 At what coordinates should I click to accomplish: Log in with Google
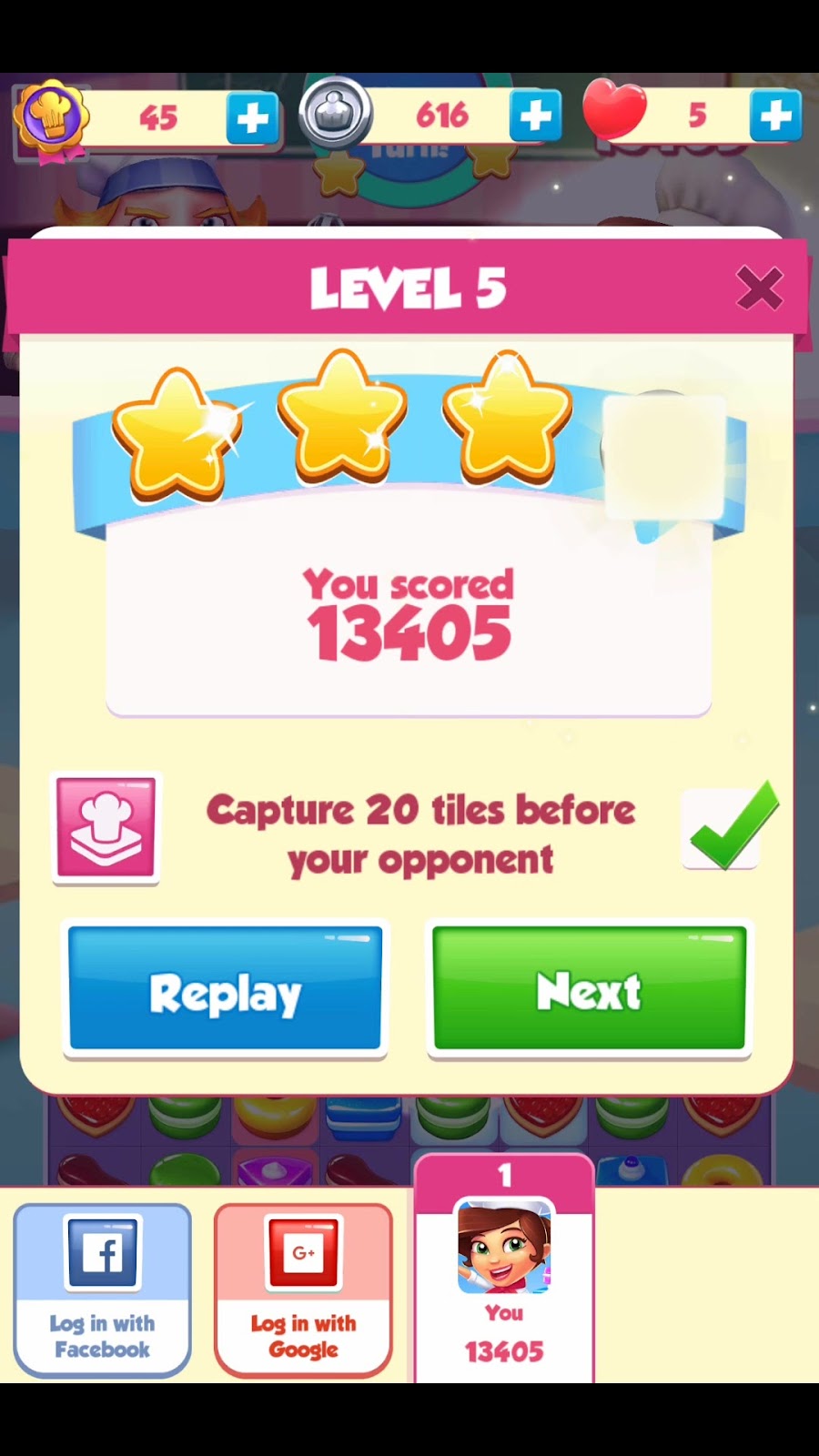coord(303,1290)
